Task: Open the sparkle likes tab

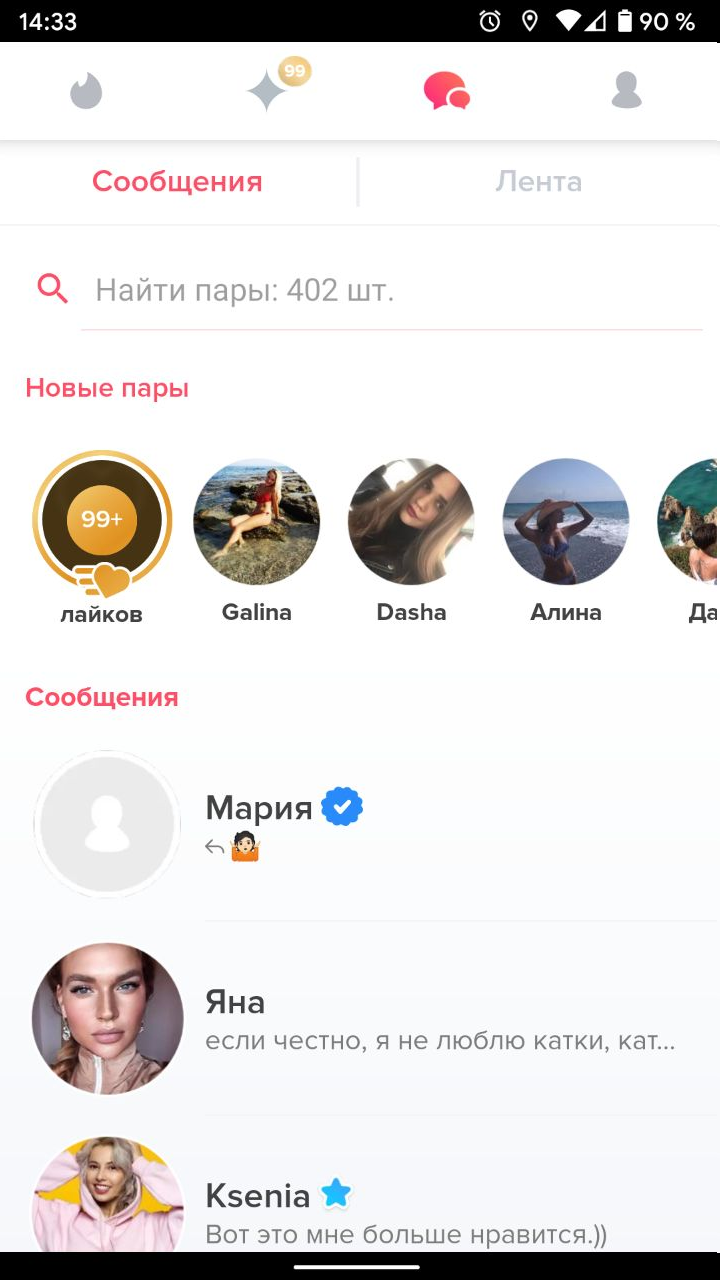Action: click(268, 92)
